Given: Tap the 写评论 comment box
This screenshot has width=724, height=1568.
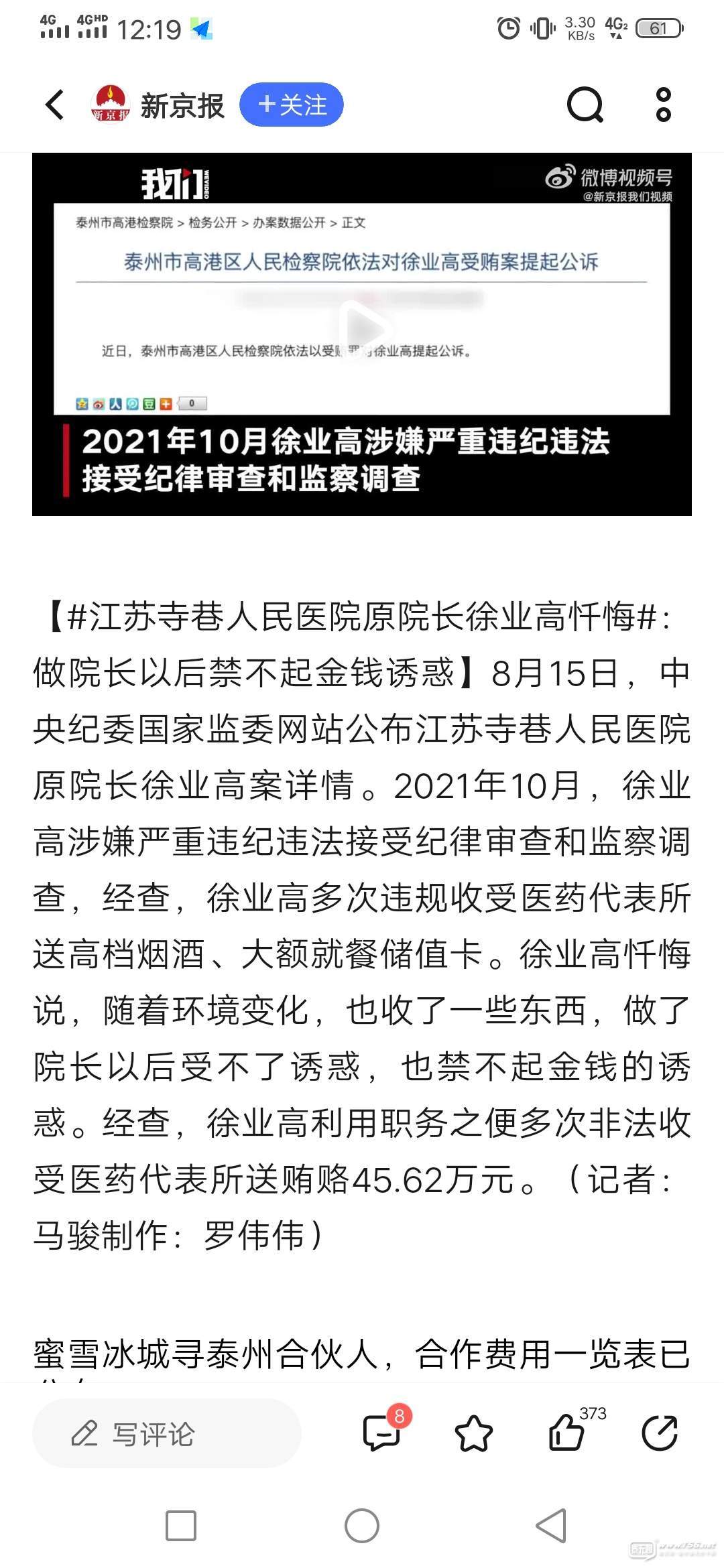Looking at the screenshot, I should [166, 1434].
